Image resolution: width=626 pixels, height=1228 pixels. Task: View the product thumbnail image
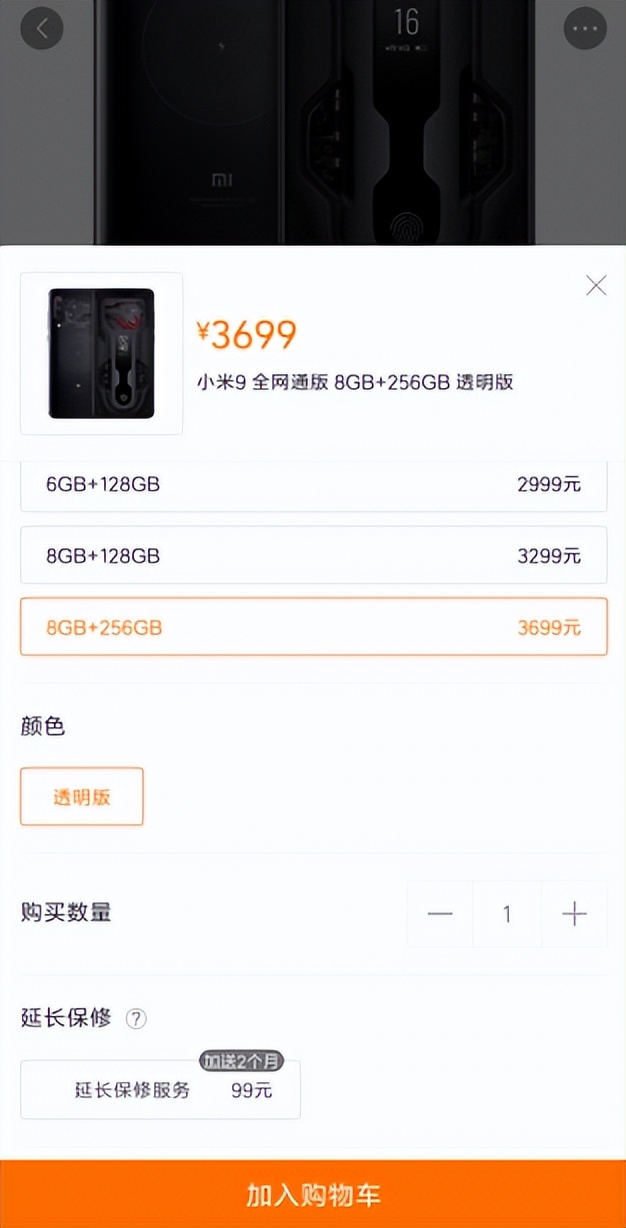tap(102, 353)
